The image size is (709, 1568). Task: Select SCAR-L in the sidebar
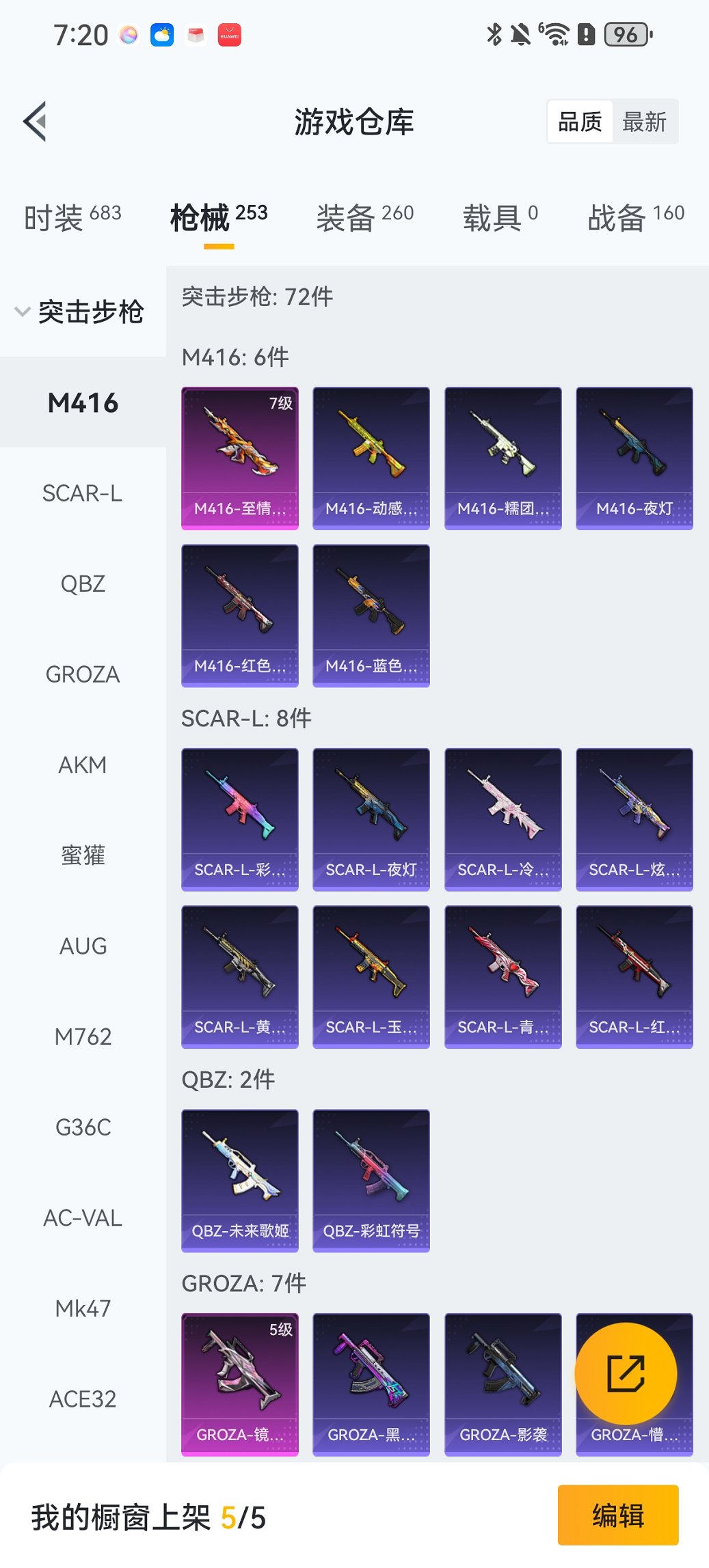pos(83,493)
